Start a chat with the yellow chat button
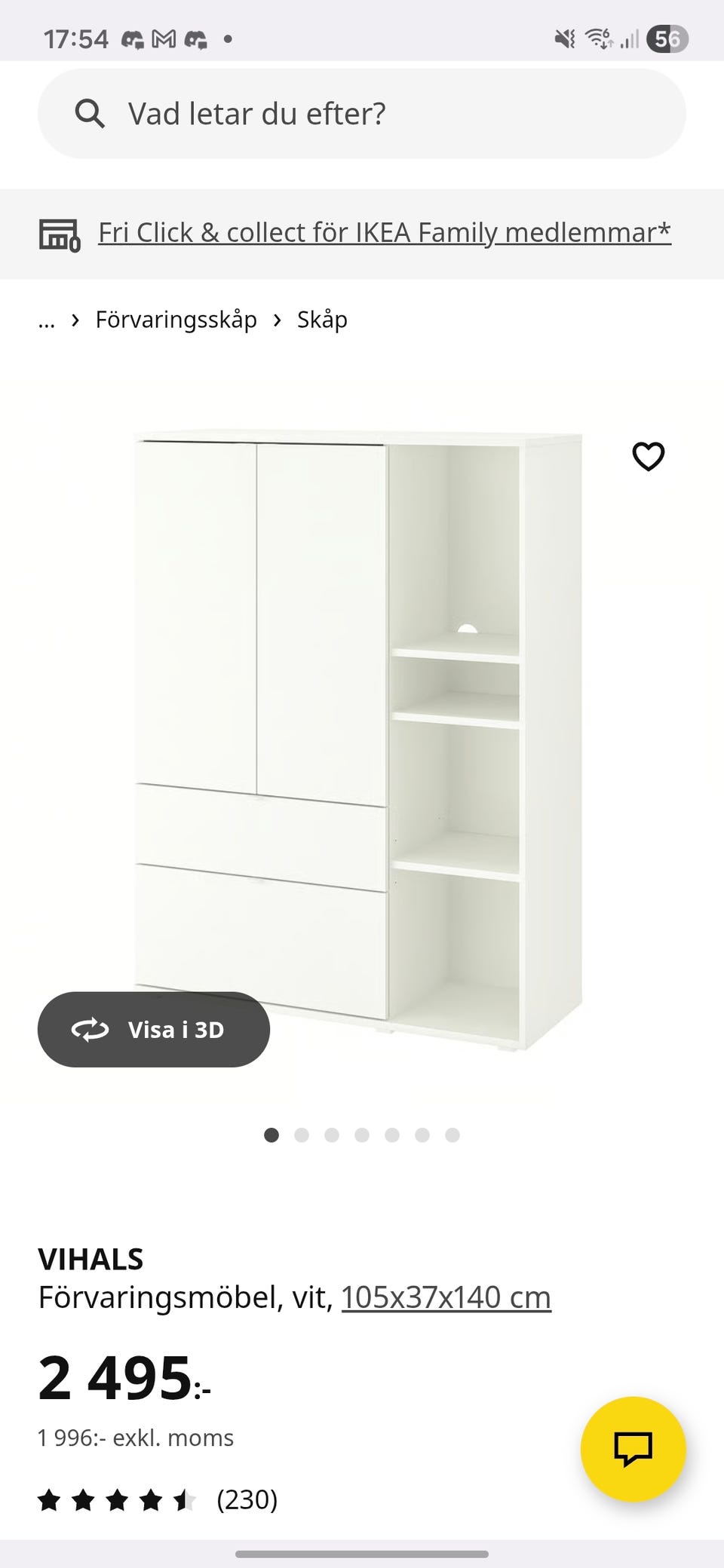 click(x=633, y=1449)
